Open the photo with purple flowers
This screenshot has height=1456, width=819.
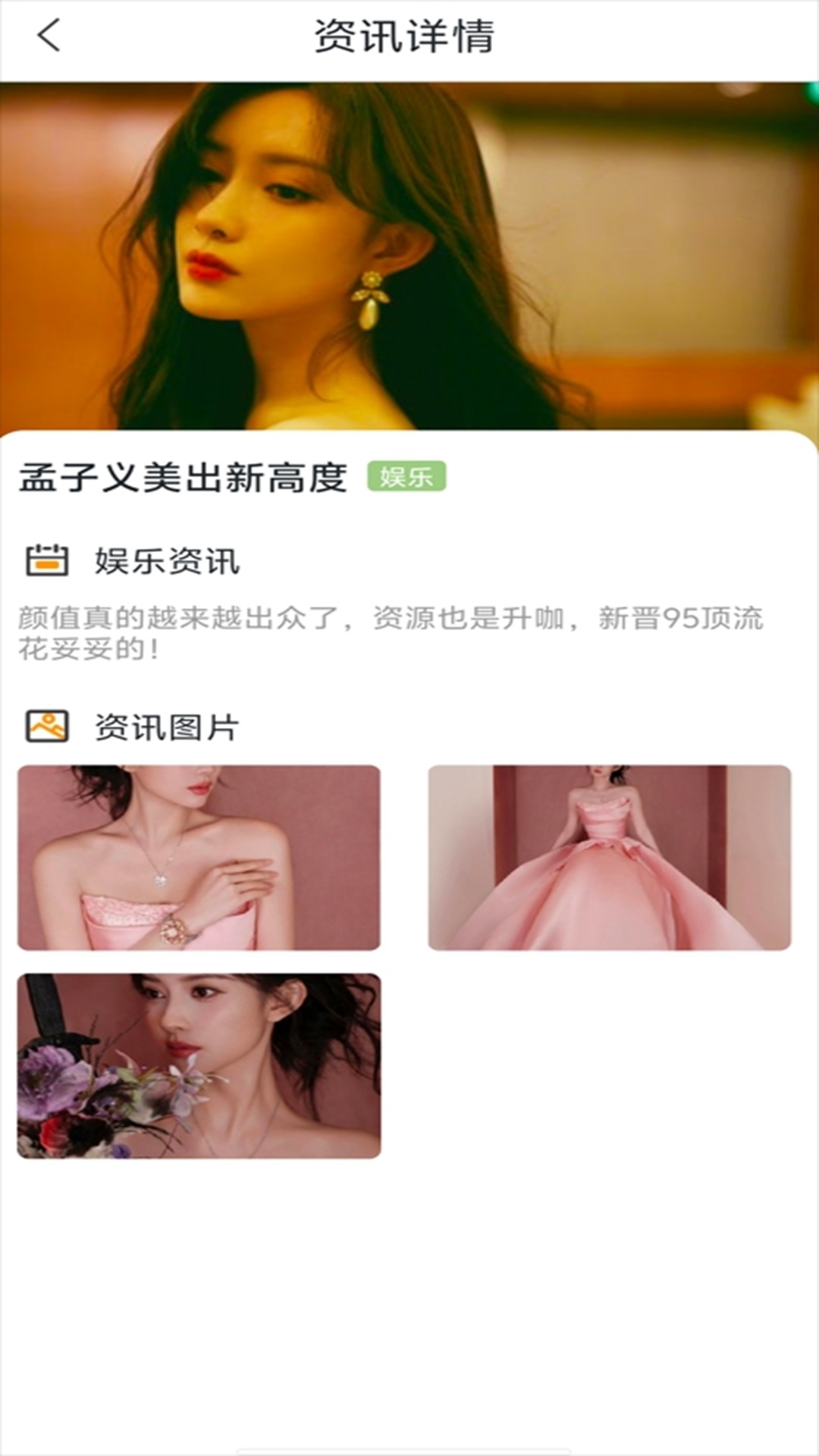199,1065
